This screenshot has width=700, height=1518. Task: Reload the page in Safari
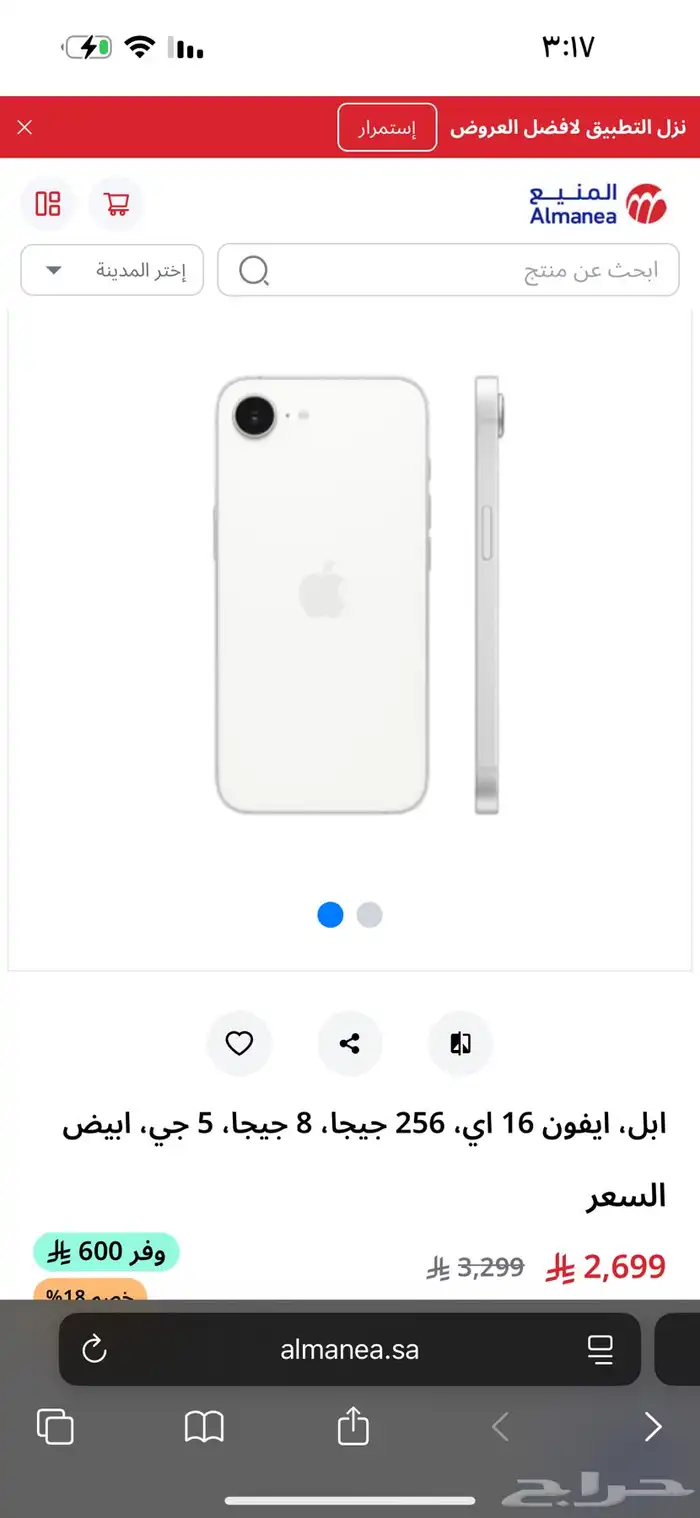94,1350
